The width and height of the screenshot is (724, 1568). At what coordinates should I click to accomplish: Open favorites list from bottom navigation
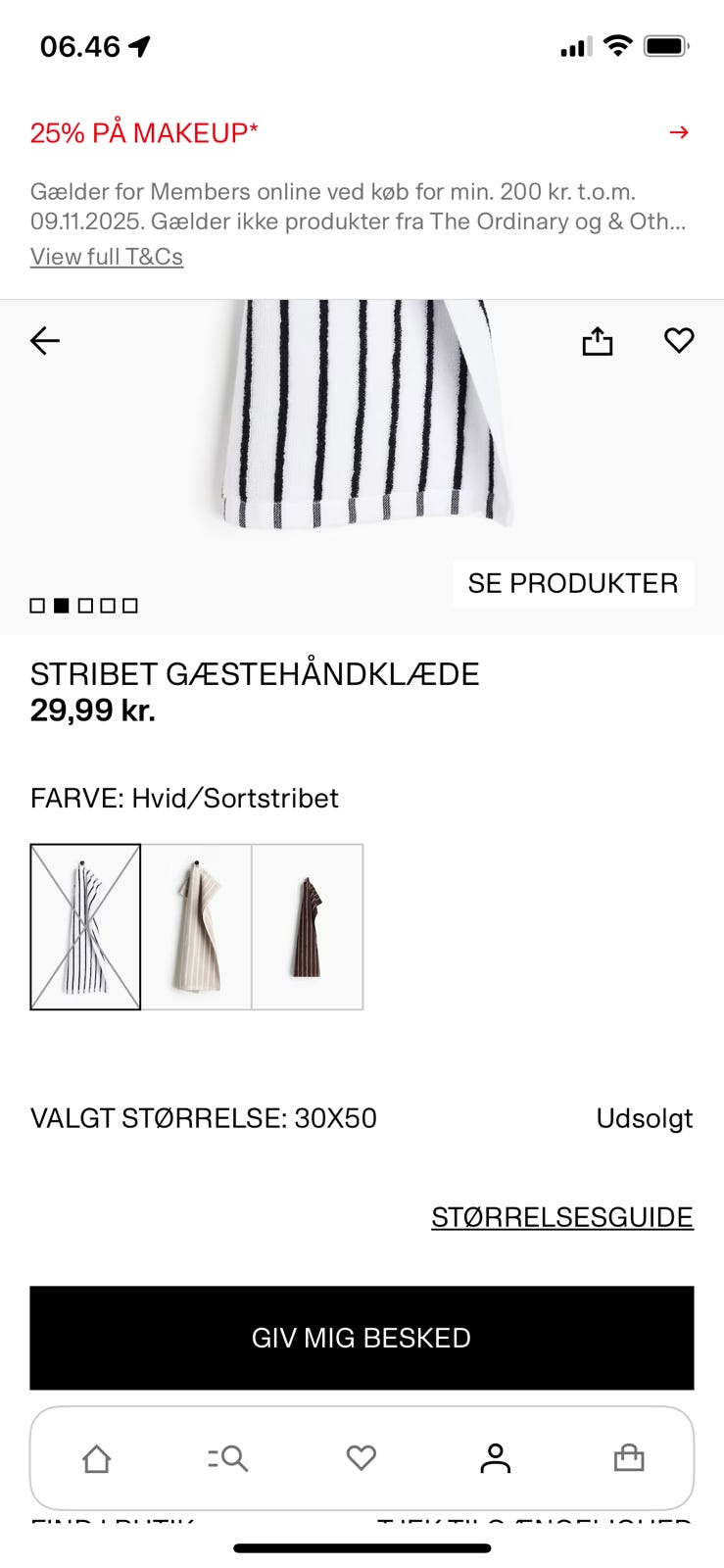pos(360,1458)
